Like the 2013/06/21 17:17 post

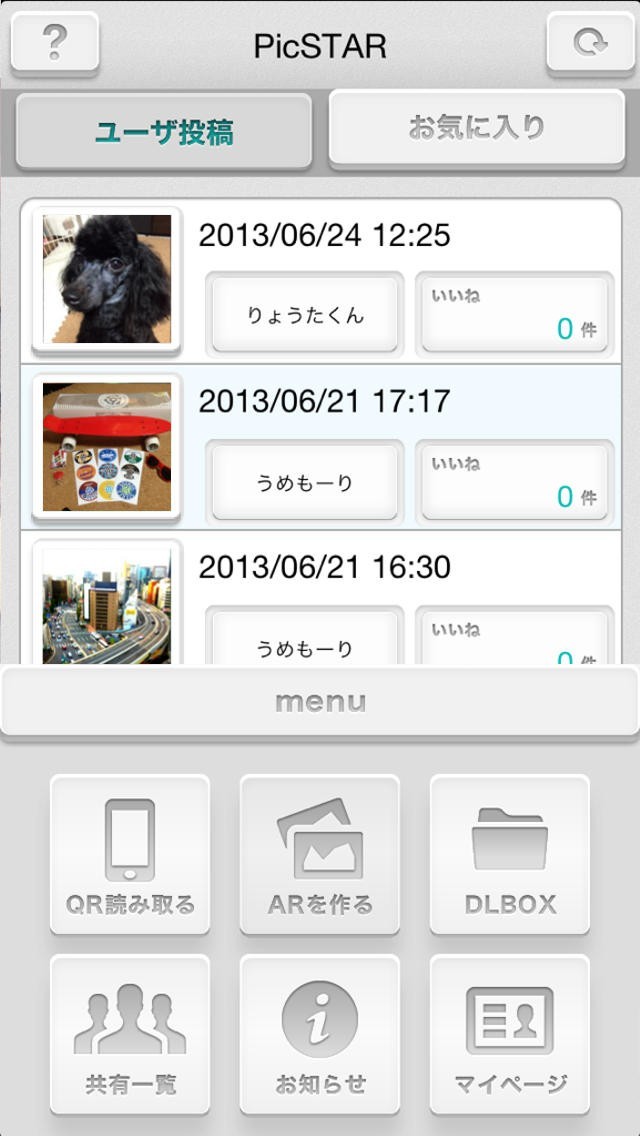pos(514,482)
